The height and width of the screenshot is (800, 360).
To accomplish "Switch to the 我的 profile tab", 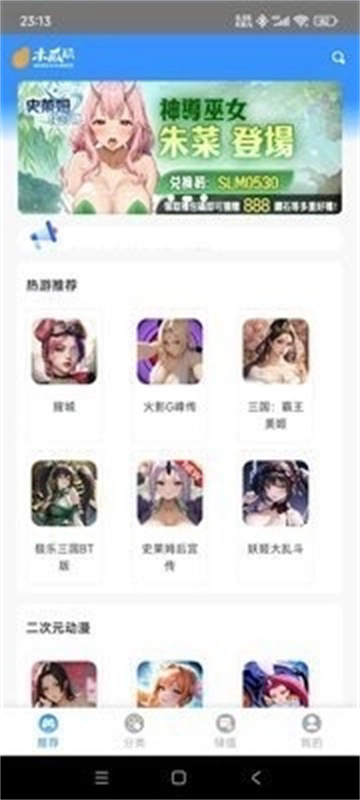I will (312, 731).
